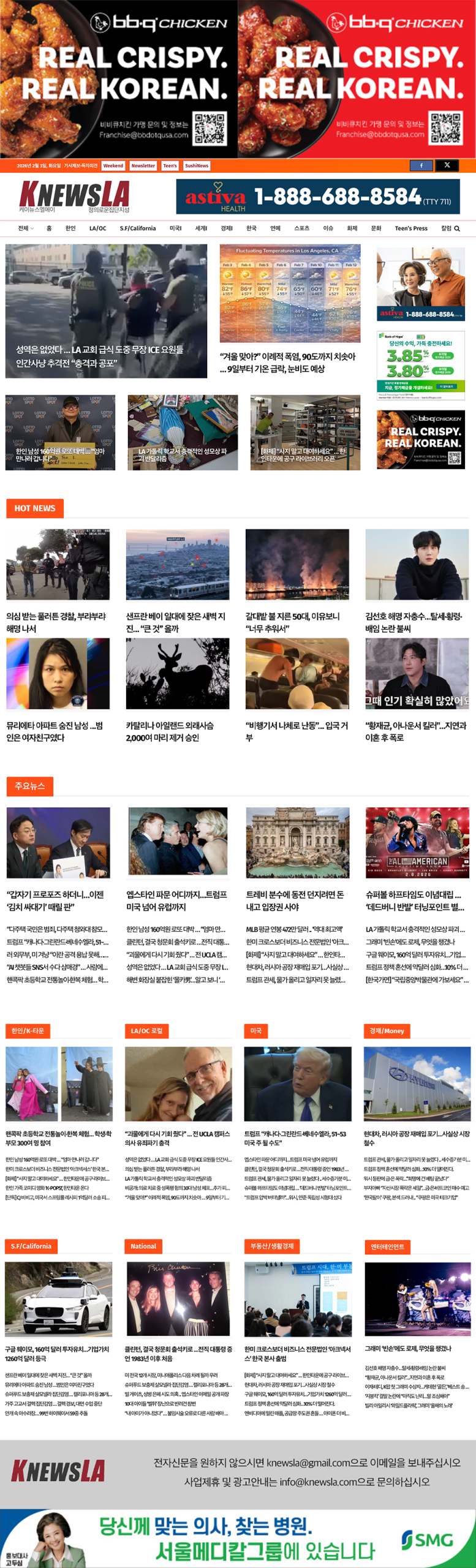Go to the SushiNews link

point(196,166)
